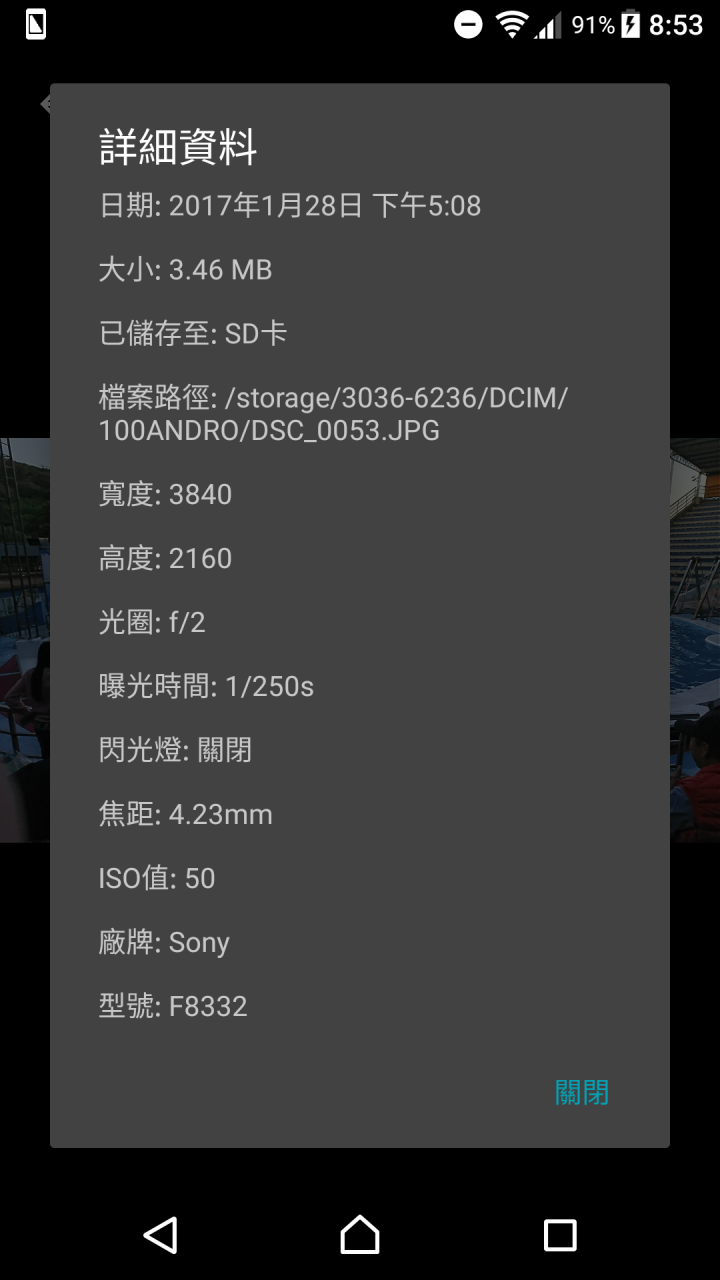The width and height of the screenshot is (720, 1280).
Task: Go back using the system back button
Action: pos(161,1235)
